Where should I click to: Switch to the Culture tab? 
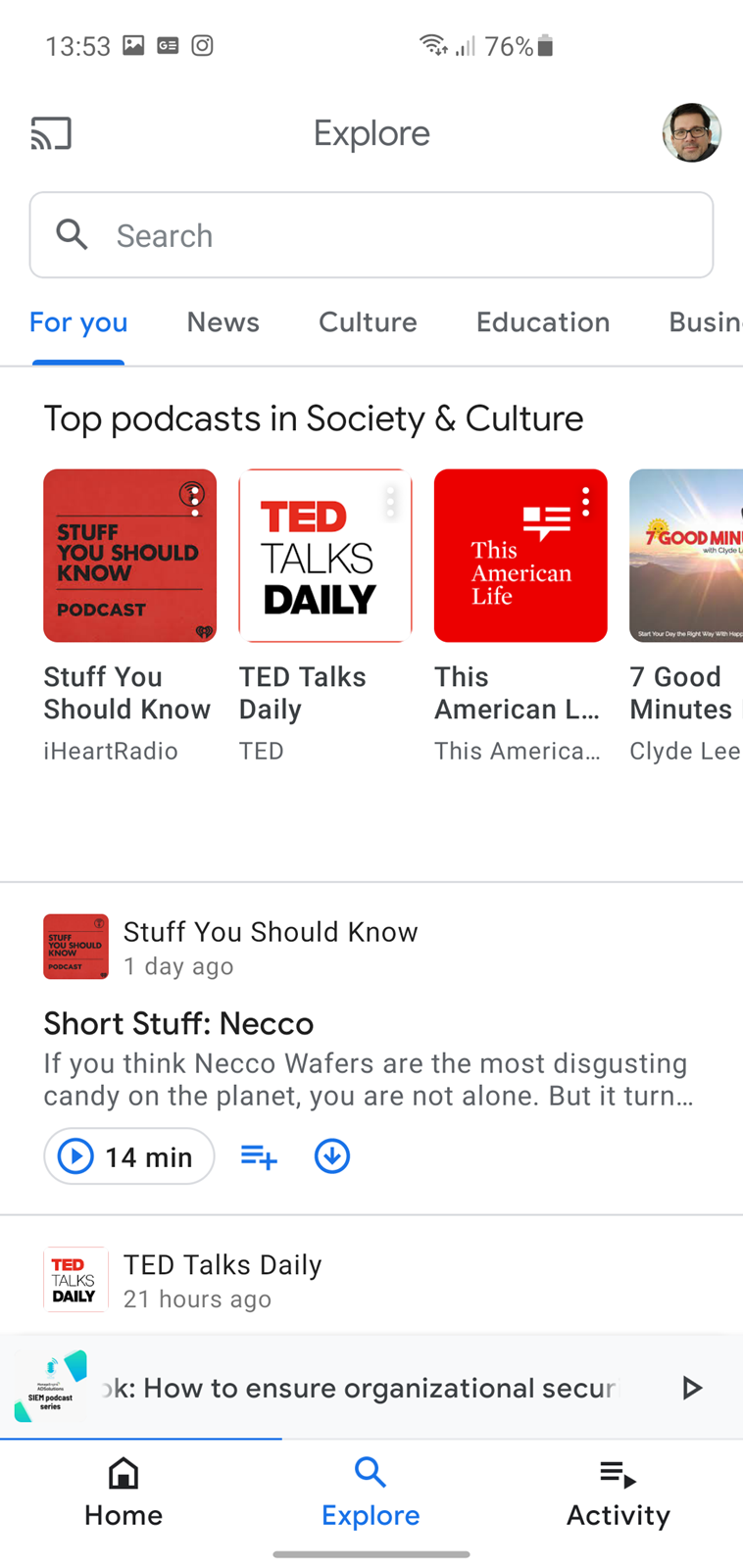click(x=368, y=322)
